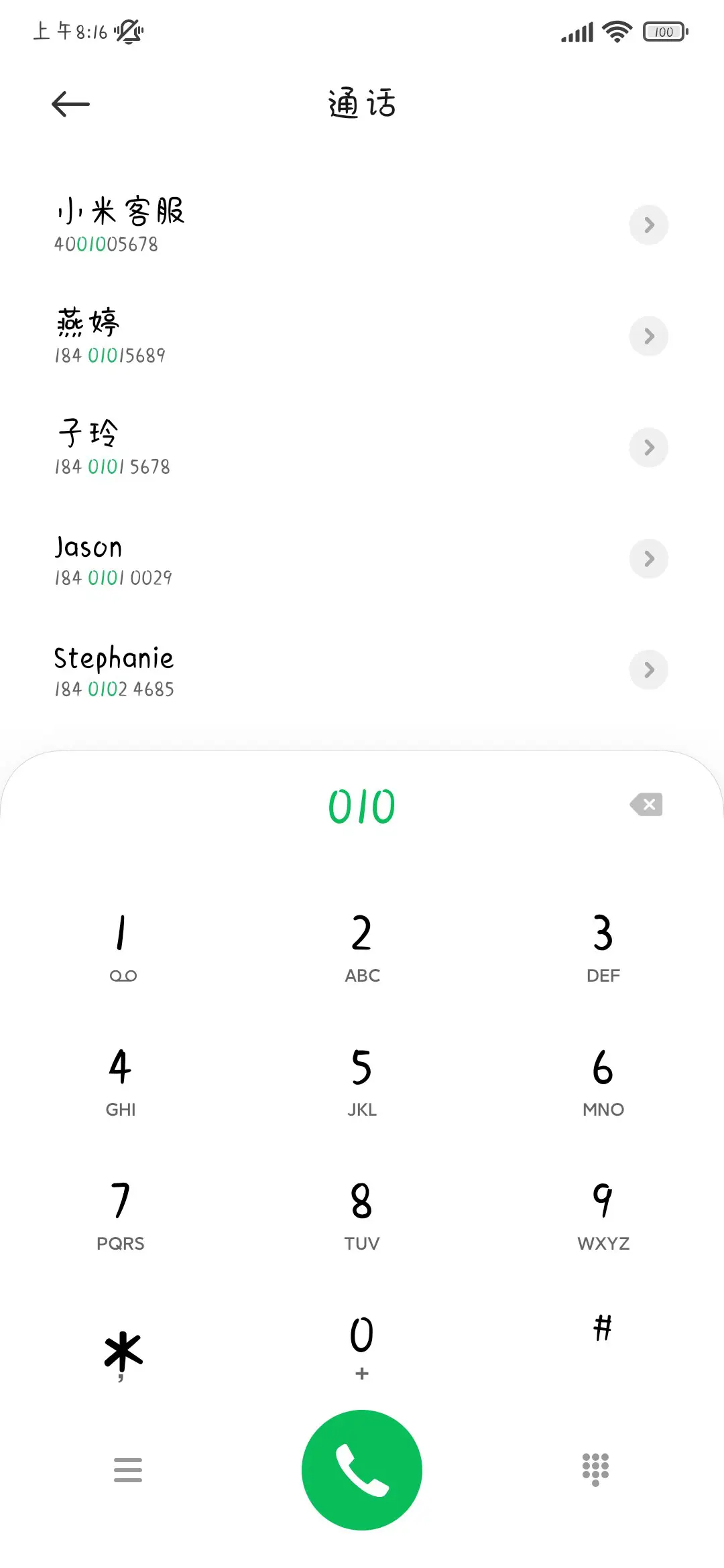Screen dimensions: 724x1568
Task: Tap the 9 WXYZ key
Action: (x=603, y=1214)
